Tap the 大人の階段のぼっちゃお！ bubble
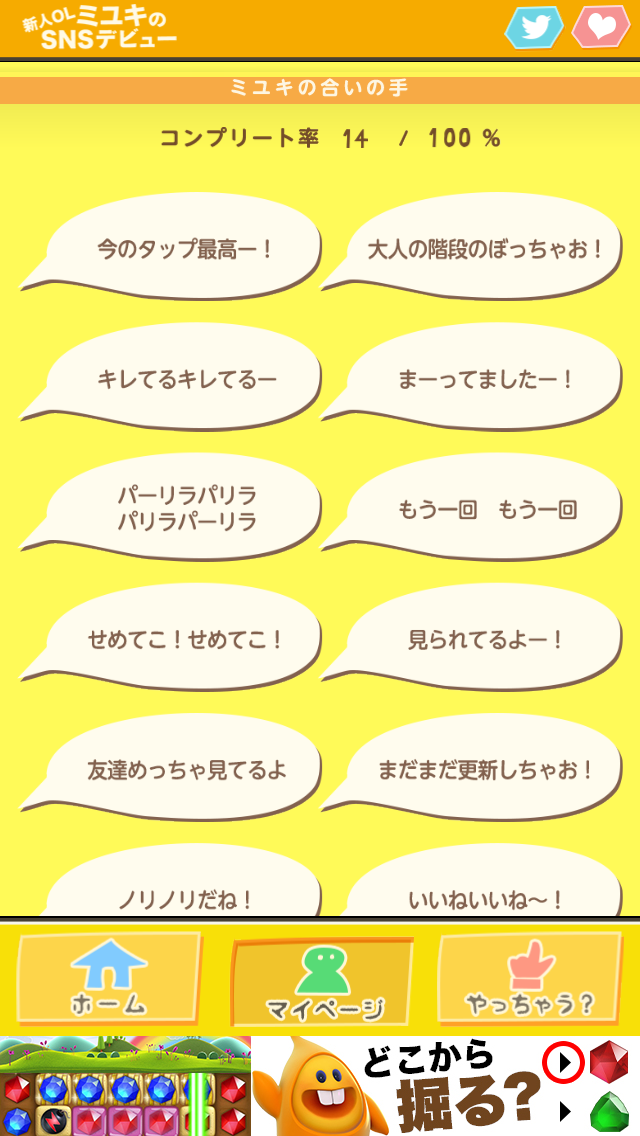This screenshot has height=1136, width=640. [486, 249]
